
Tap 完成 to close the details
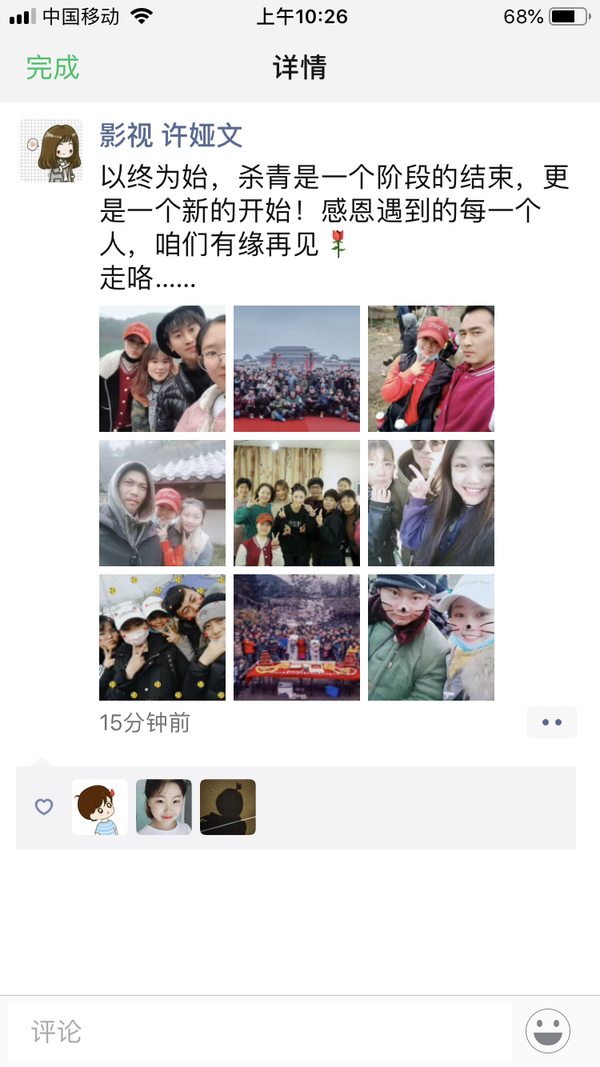point(52,68)
